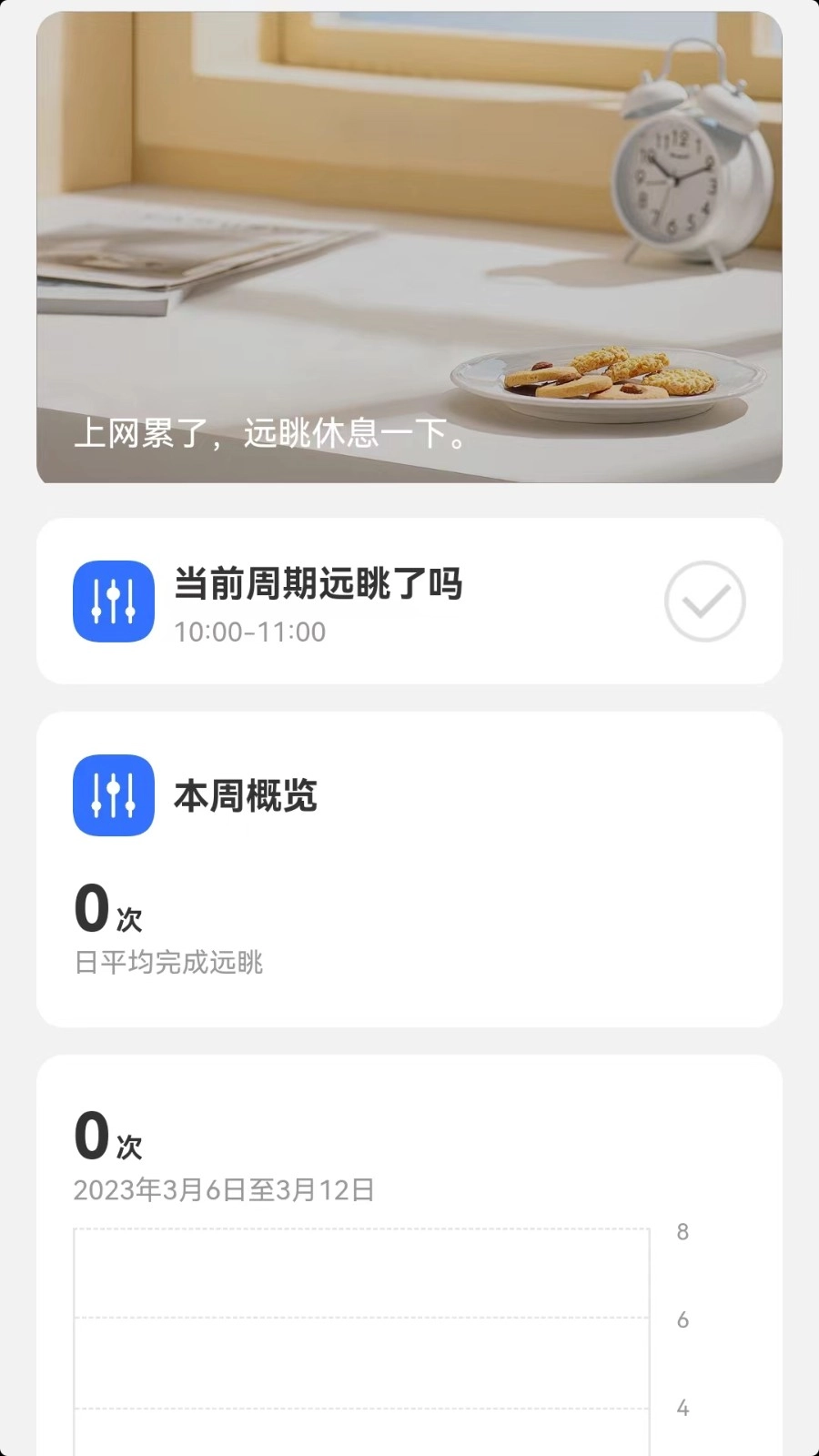Tap the 10:00–11:00 time range label
819x1456 pixels.
[251, 632]
